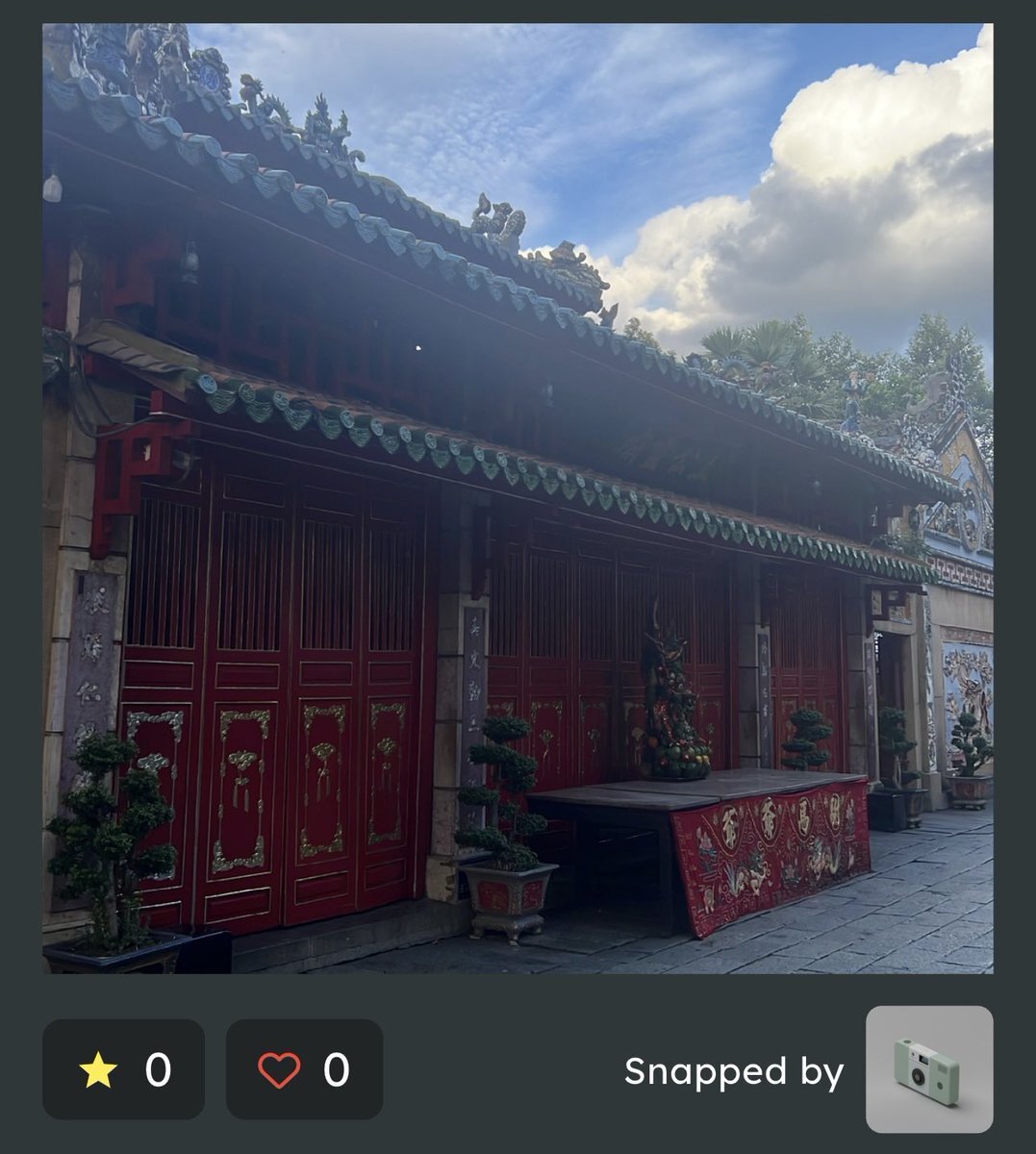Give the photo a star
This screenshot has width=1036, height=1154.
[x=123, y=1069]
